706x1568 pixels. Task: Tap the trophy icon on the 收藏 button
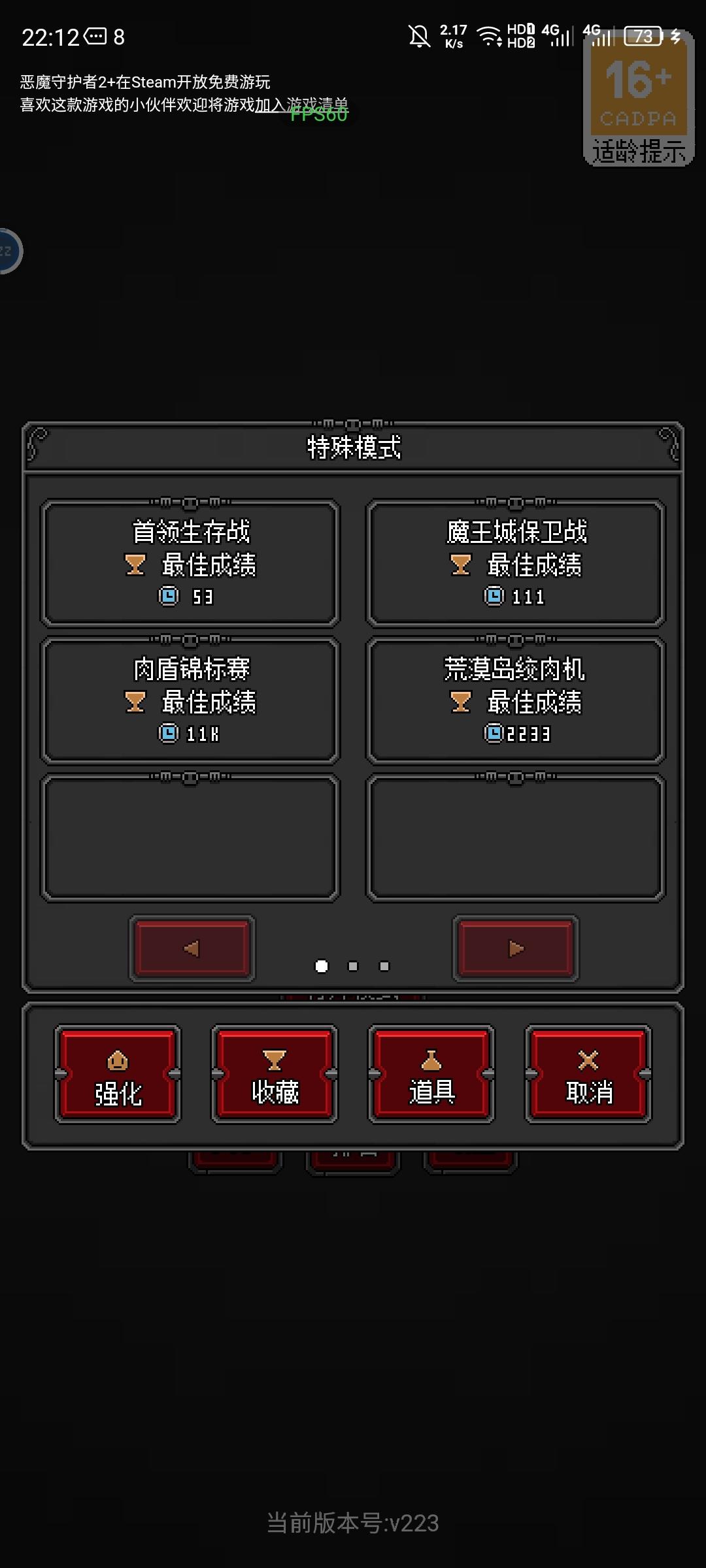[273, 1058]
